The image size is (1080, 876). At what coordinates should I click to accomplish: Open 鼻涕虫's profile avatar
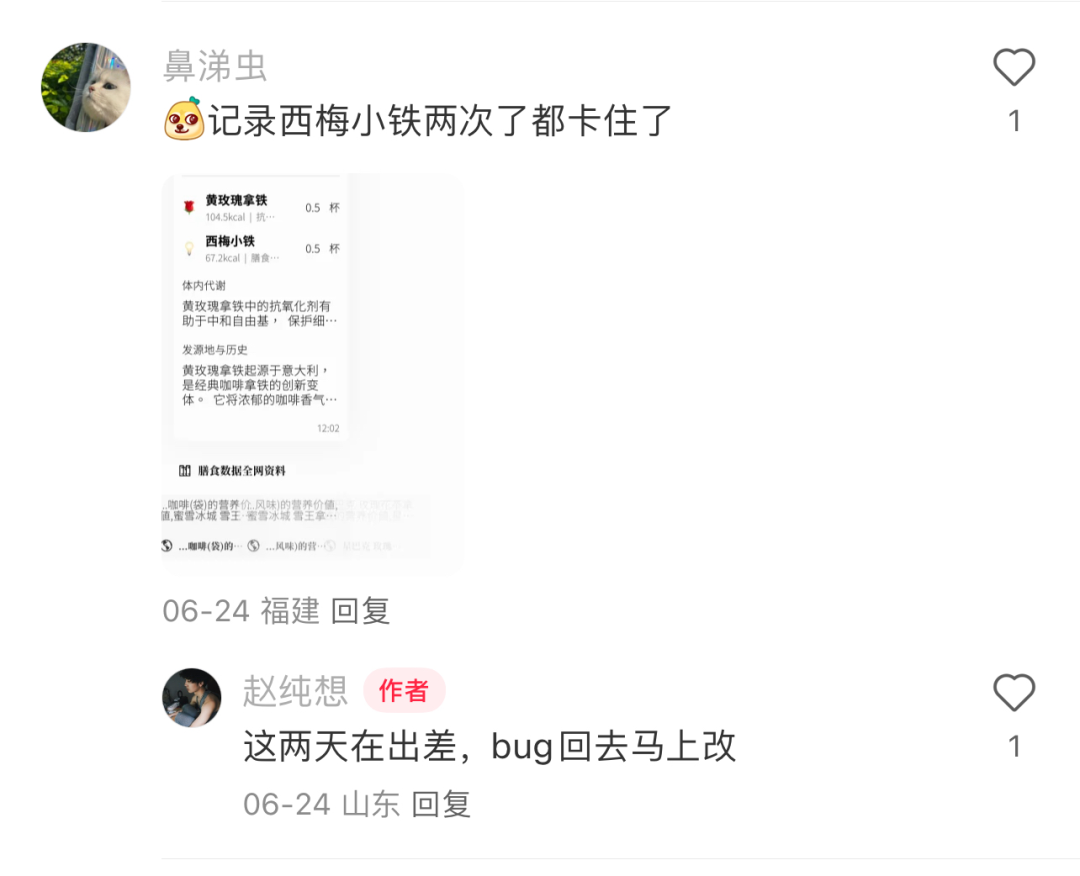pos(86,88)
